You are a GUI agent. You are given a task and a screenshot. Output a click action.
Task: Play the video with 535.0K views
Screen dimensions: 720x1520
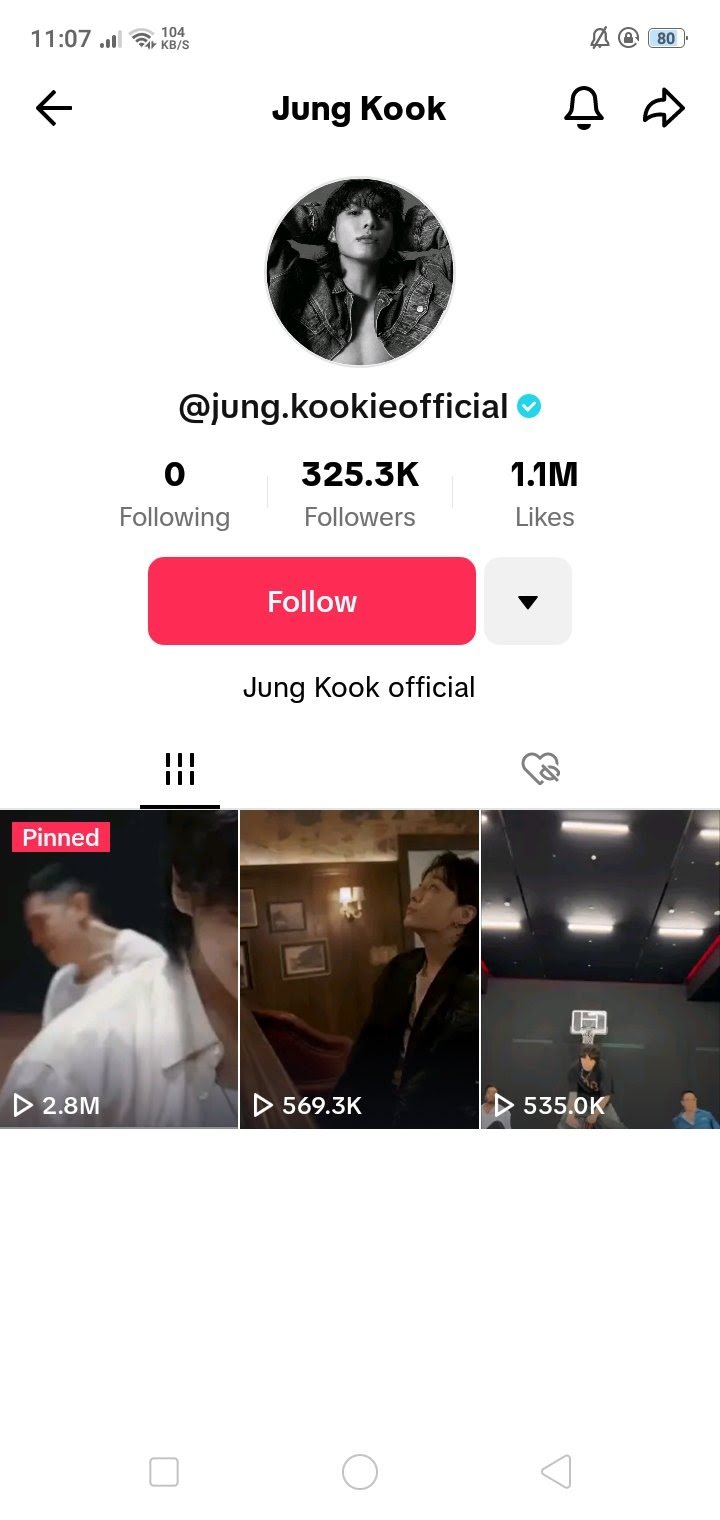click(x=600, y=968)
